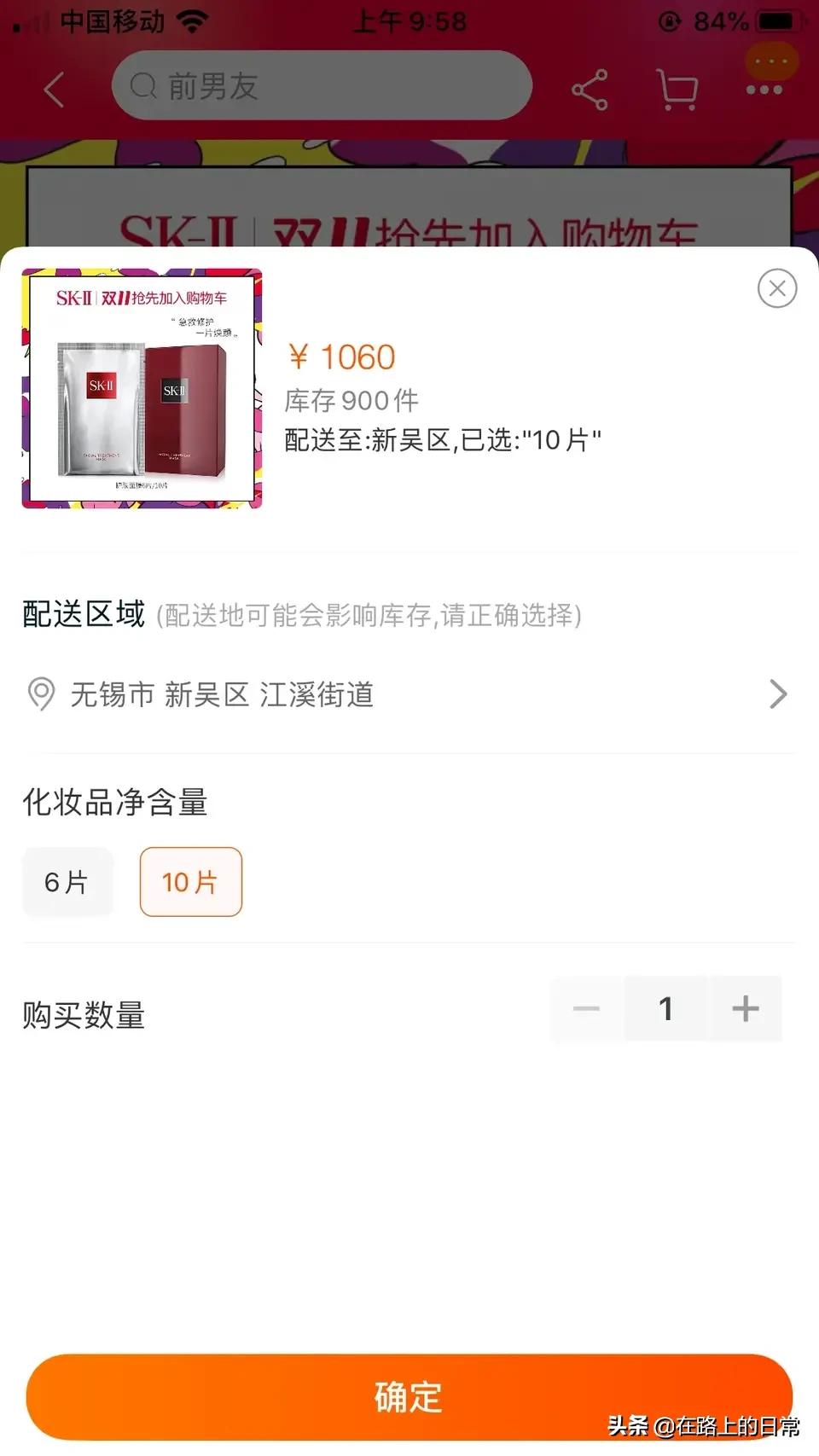Tap the SK-II product thumbnail image
Viewport: 819px width, 1456px height.
click(x=142, y=389)
